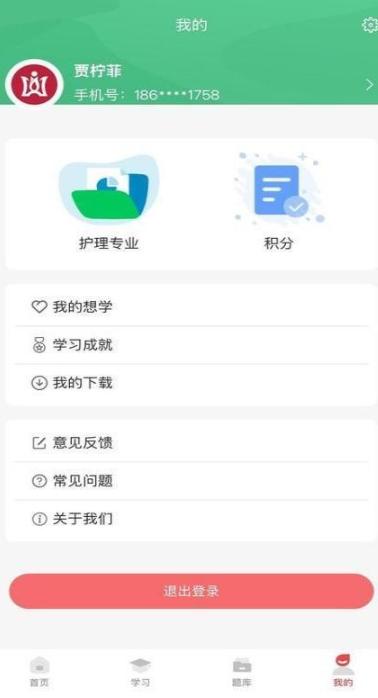Viewport: 378px width, 698px height.
Task: Switch to the 题库 tab
Action: pos(242,671)
